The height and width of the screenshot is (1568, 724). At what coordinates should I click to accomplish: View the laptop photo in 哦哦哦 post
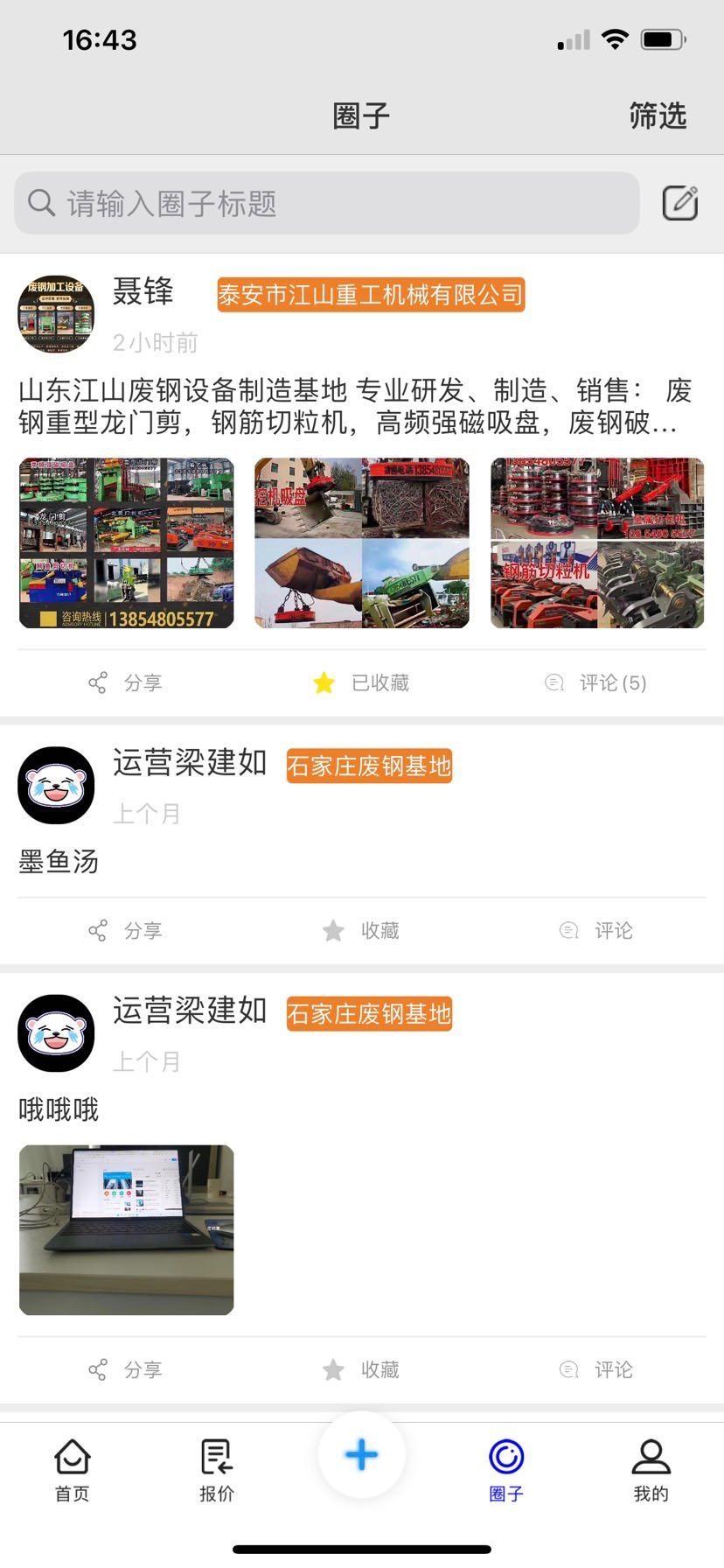(x=127, y=1229)
